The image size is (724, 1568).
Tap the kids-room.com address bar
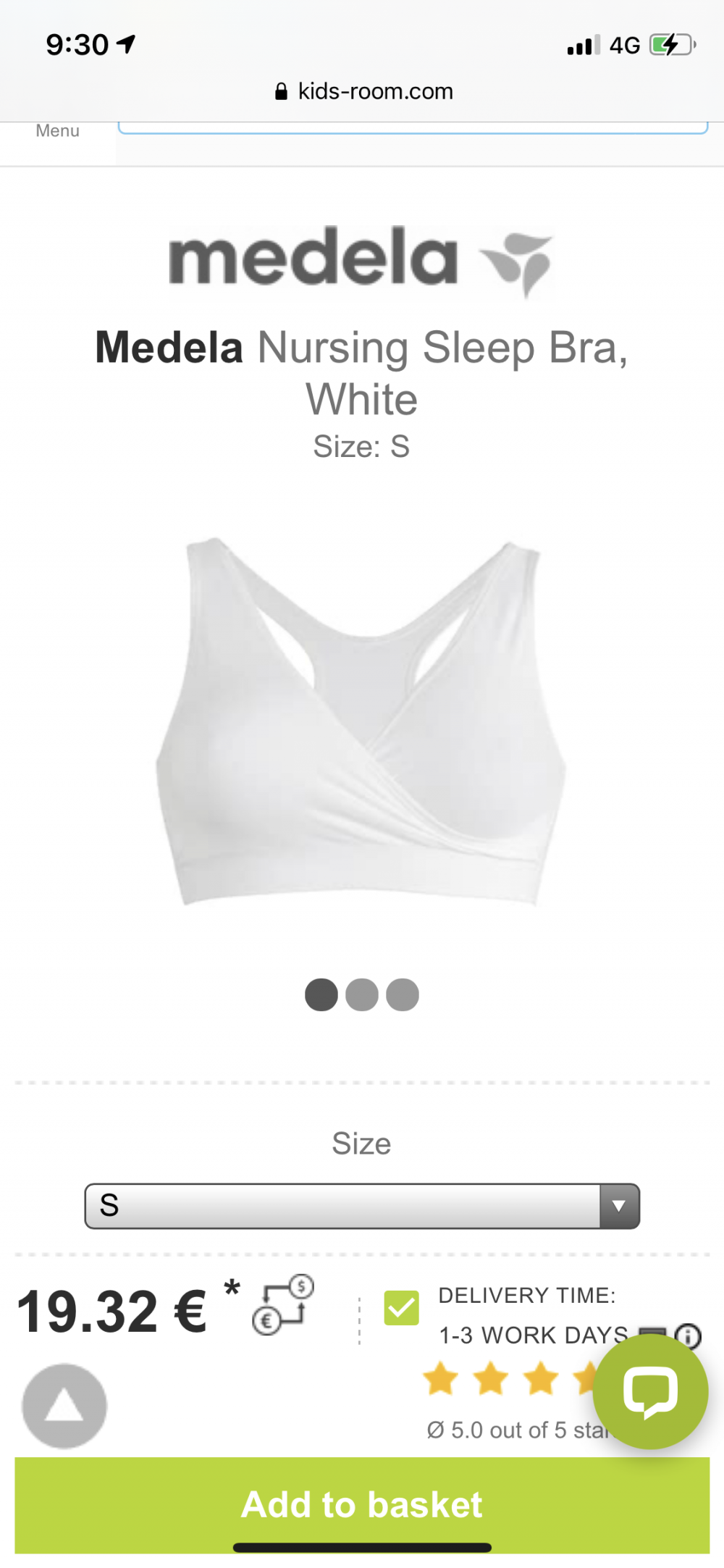coord(364,91)
